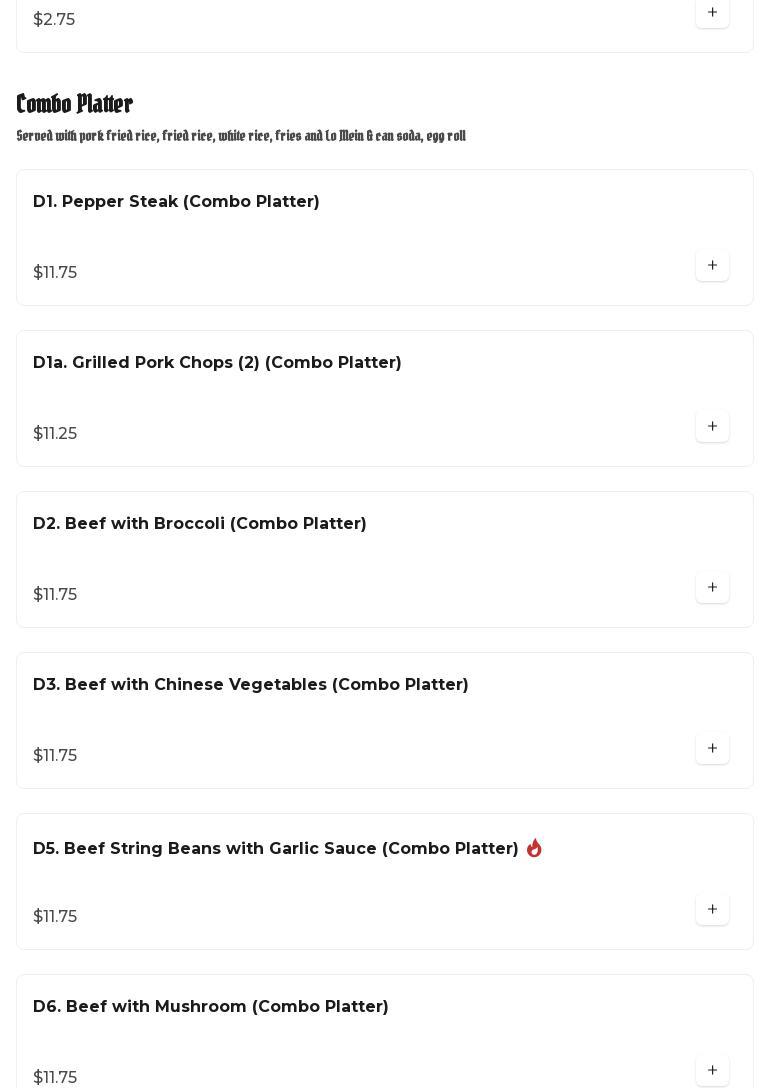
Task: View D3. Beef with Chinese Vegetables details
Action: 251,685
